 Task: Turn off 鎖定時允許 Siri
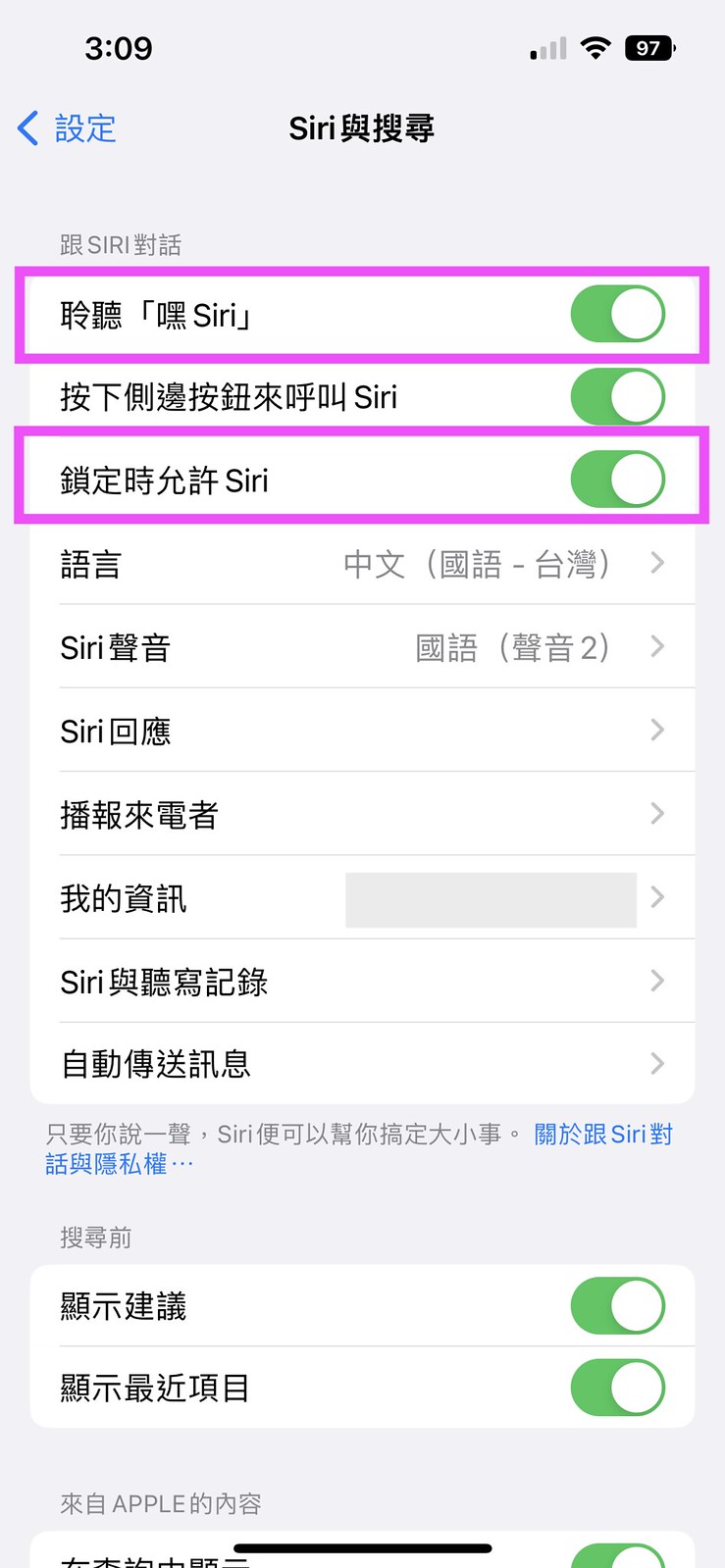[617, 480]
